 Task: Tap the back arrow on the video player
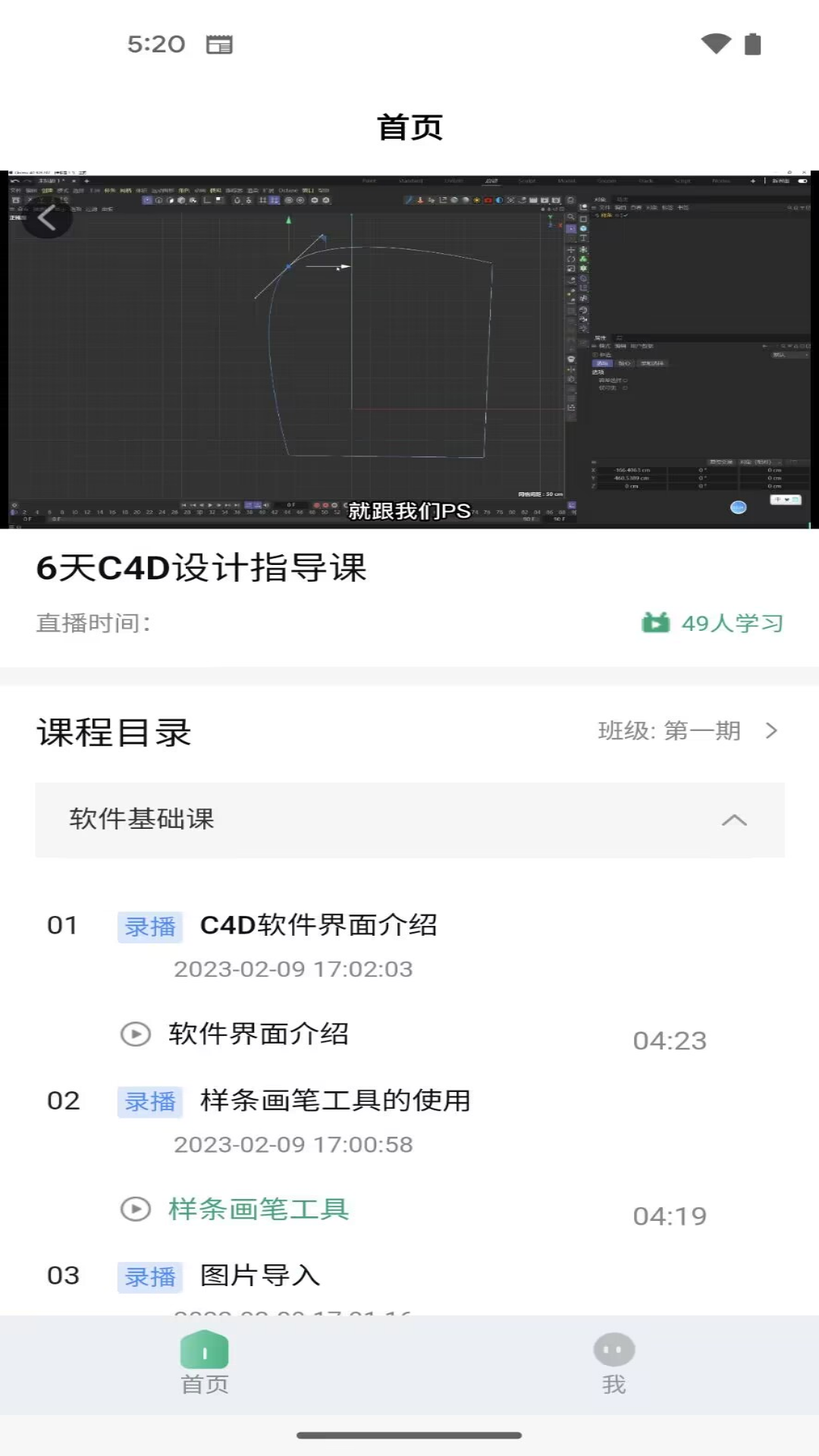coord(48,218)
